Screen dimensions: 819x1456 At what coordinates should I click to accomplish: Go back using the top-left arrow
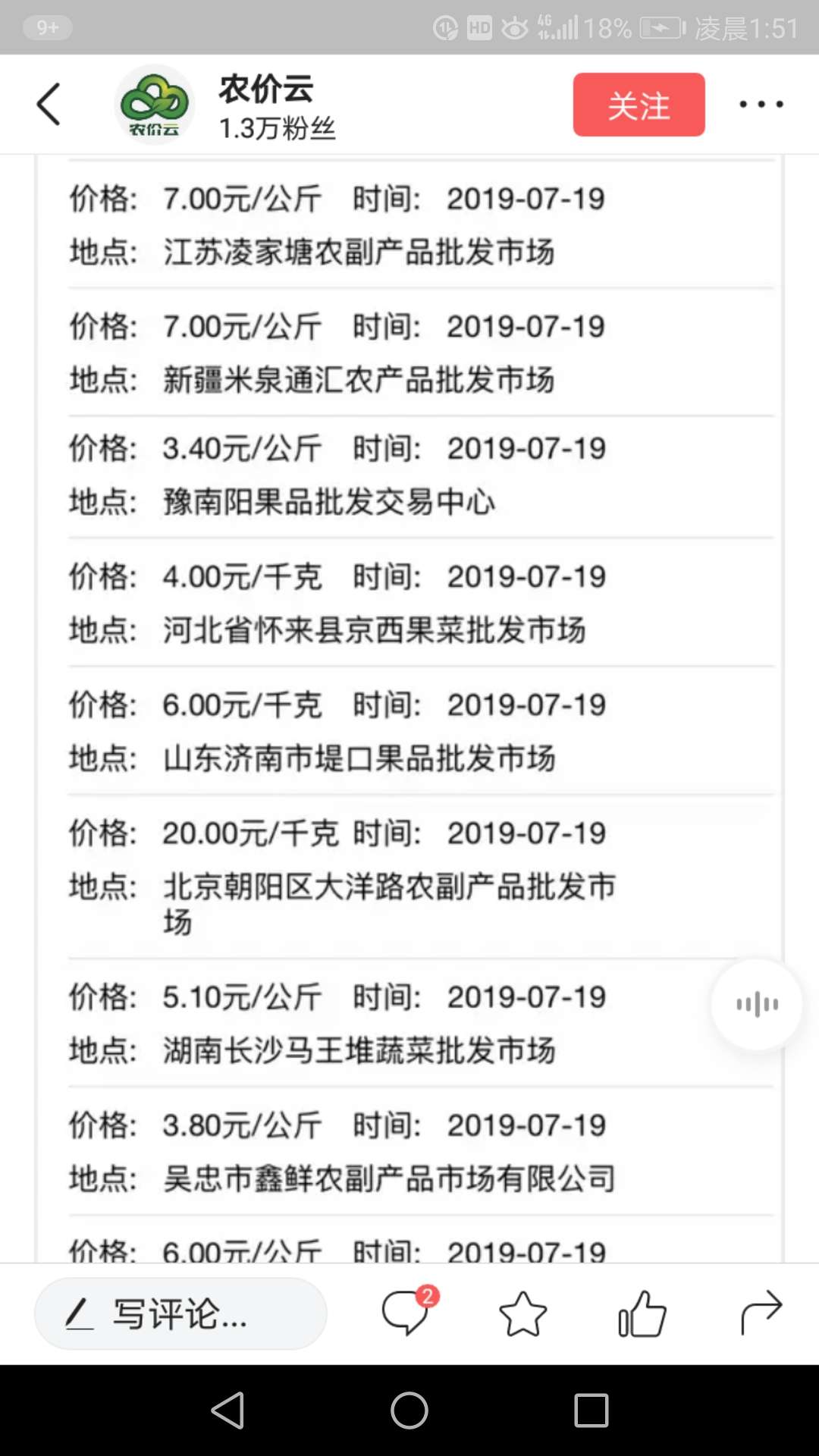[x=49, y=104]
